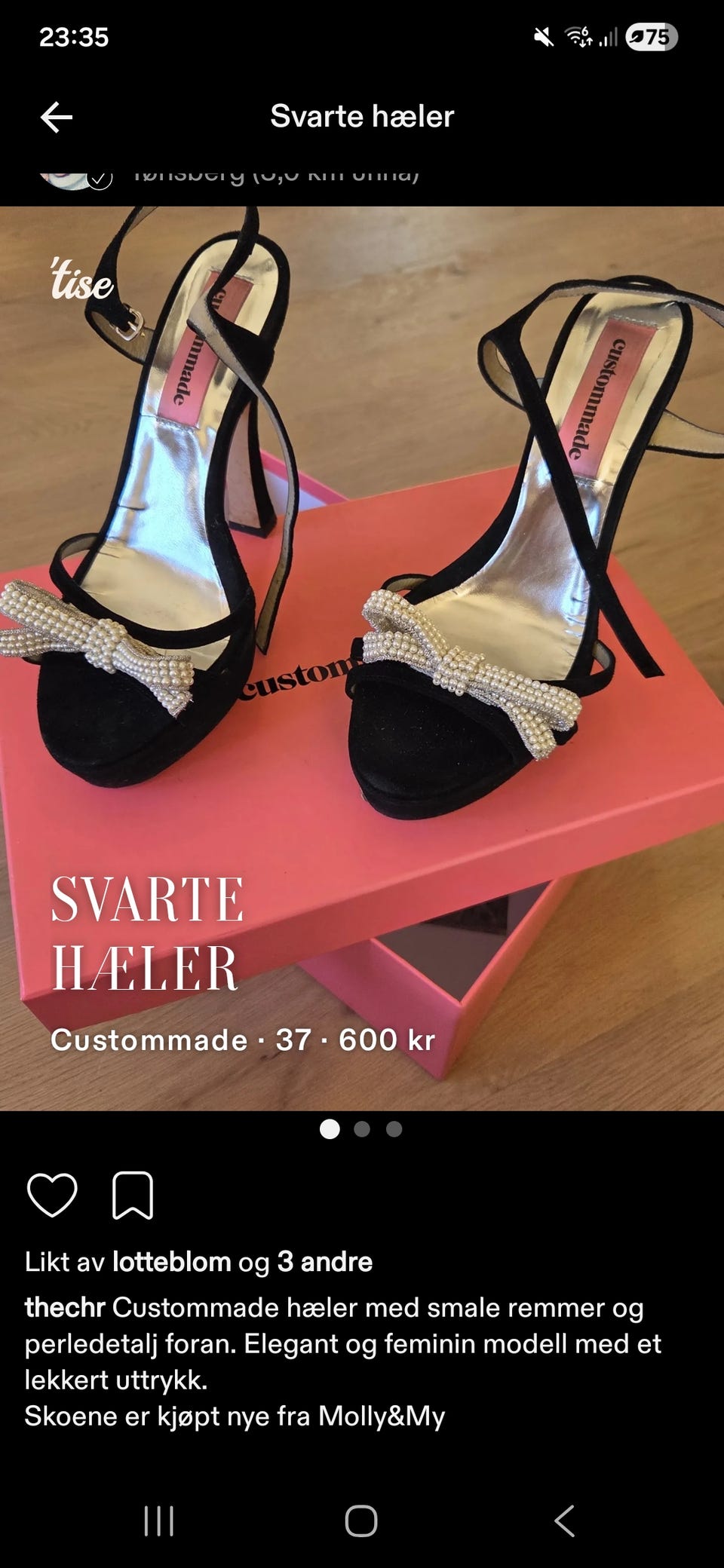The image size is (724, 1568).
Task: Open the Svarte hæler title bar
Action: pyautogui.click(x=362, y=116)
